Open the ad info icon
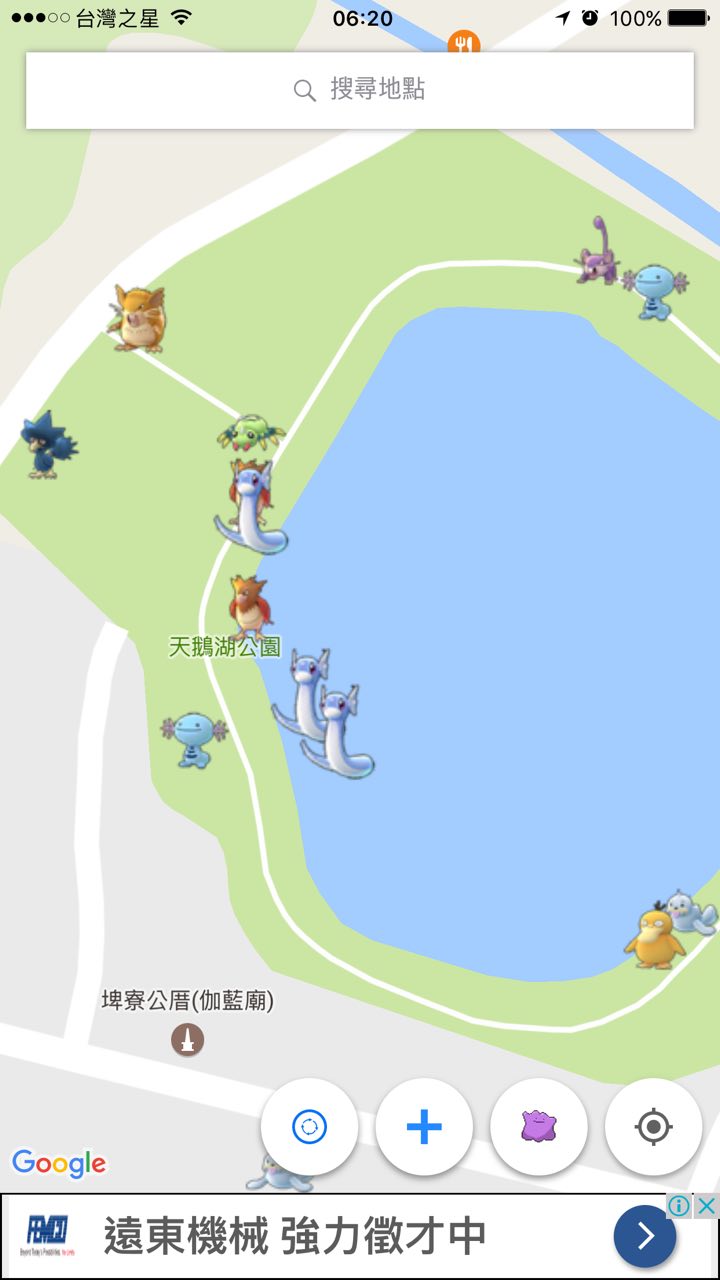The width and height of the screenshot is (720, 1280). point(679,1206)
